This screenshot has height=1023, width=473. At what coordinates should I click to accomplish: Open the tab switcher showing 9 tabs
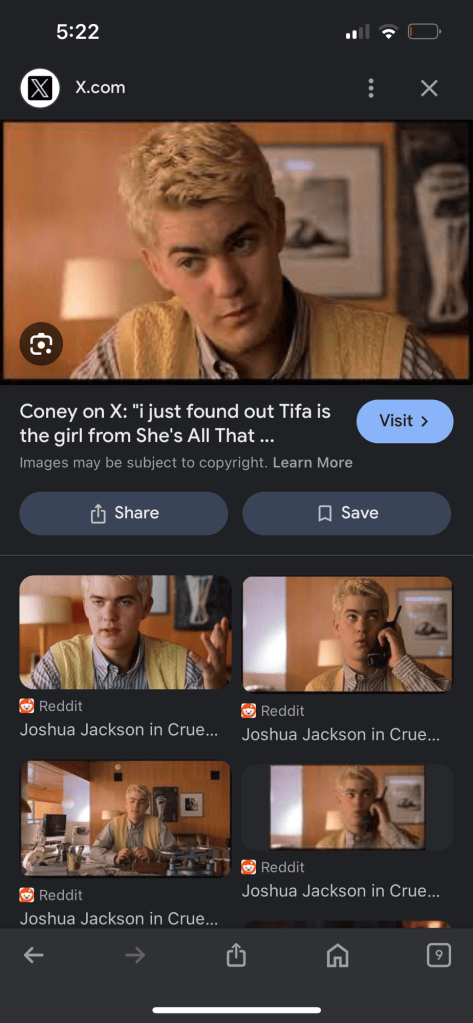coord(438,956)
